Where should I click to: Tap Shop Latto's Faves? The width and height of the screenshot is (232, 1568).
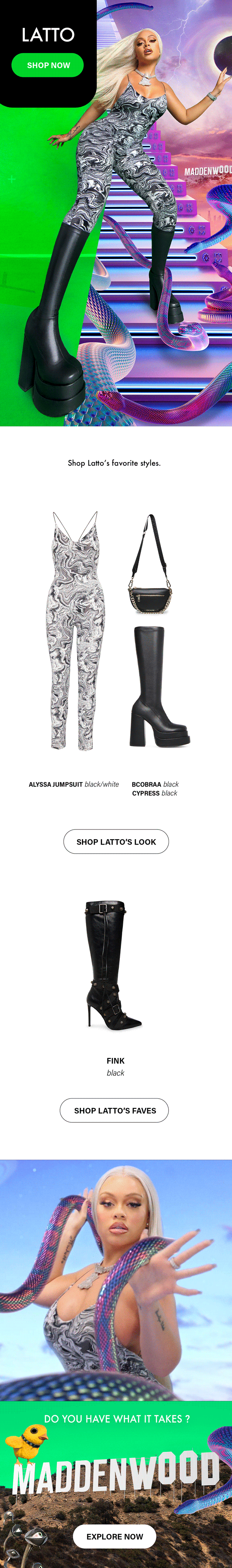[x=114, y=1110]
